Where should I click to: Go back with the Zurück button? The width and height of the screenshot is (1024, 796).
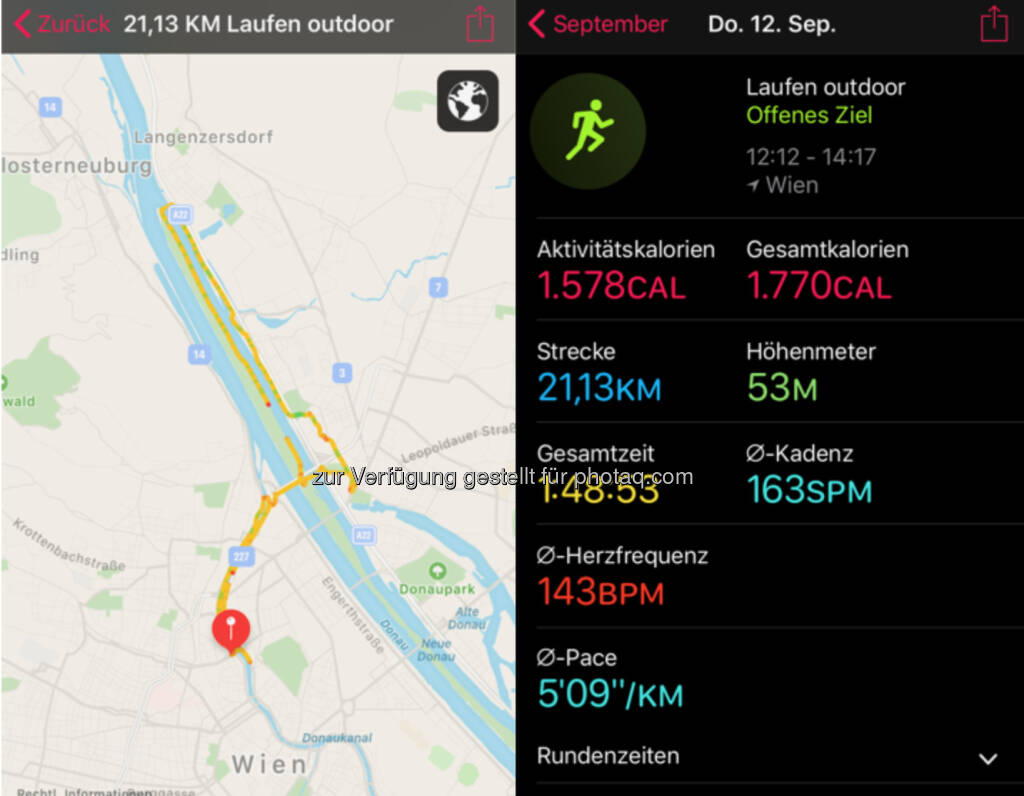tap(62, 24)
